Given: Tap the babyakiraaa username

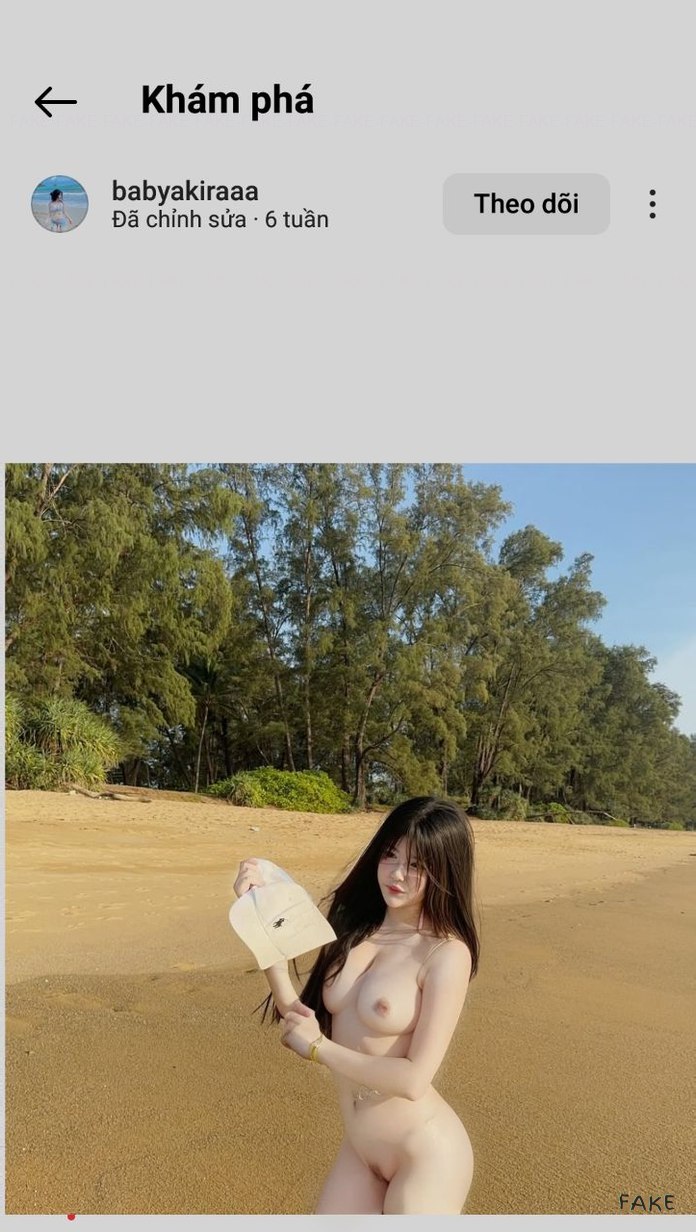Looking at the screenshot, I should [x=185, y=191].
